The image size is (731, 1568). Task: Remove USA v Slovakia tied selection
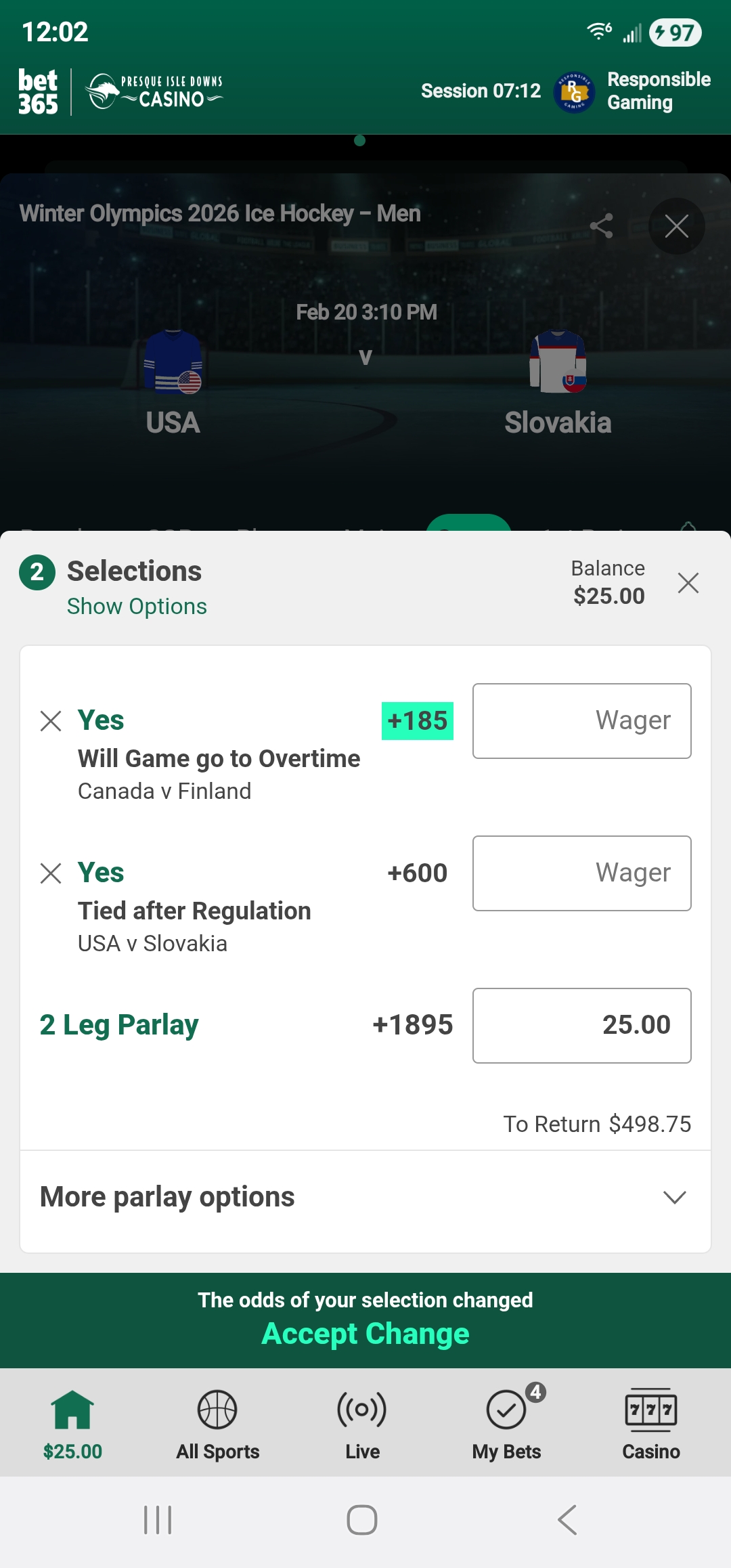[51, 873]
